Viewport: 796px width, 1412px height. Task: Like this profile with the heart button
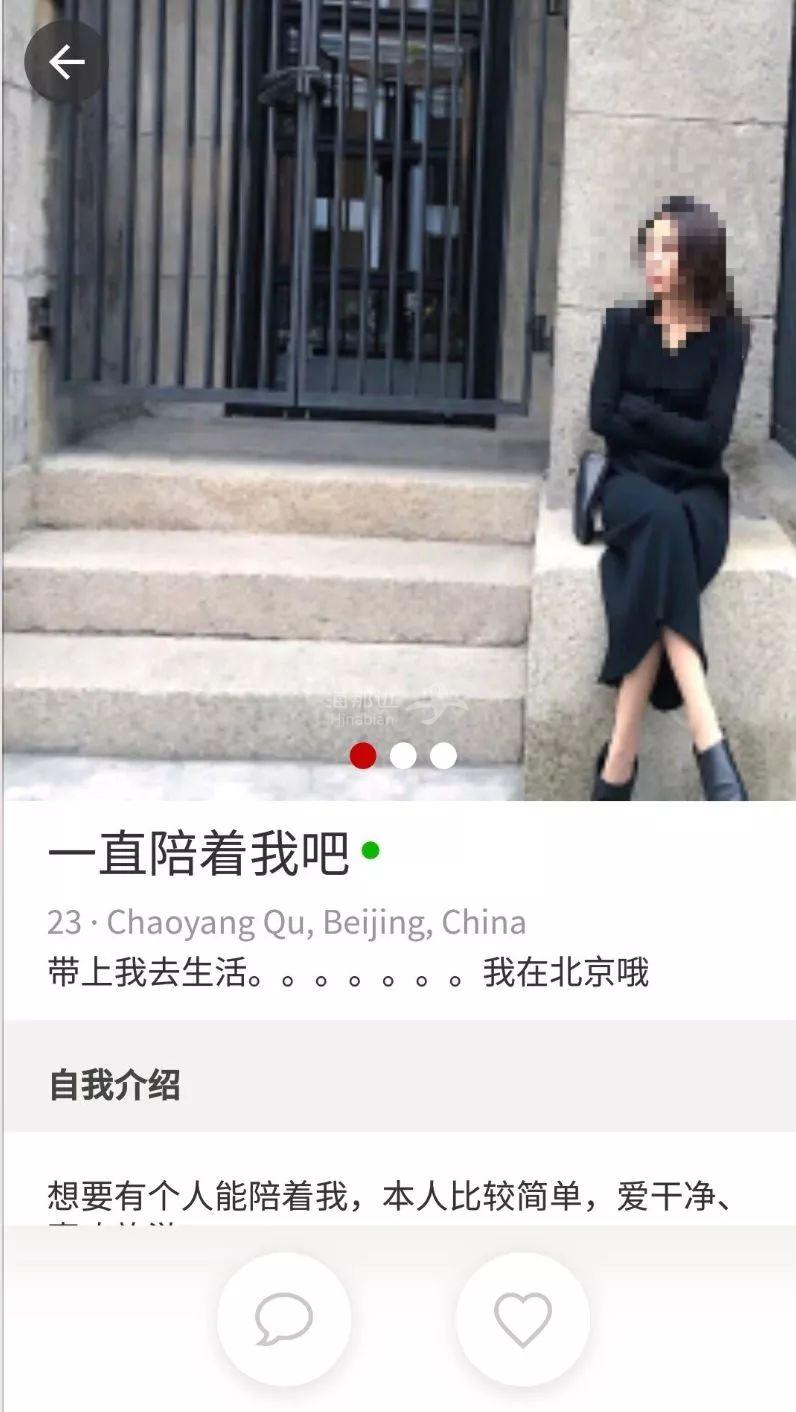coord(522,1319)
